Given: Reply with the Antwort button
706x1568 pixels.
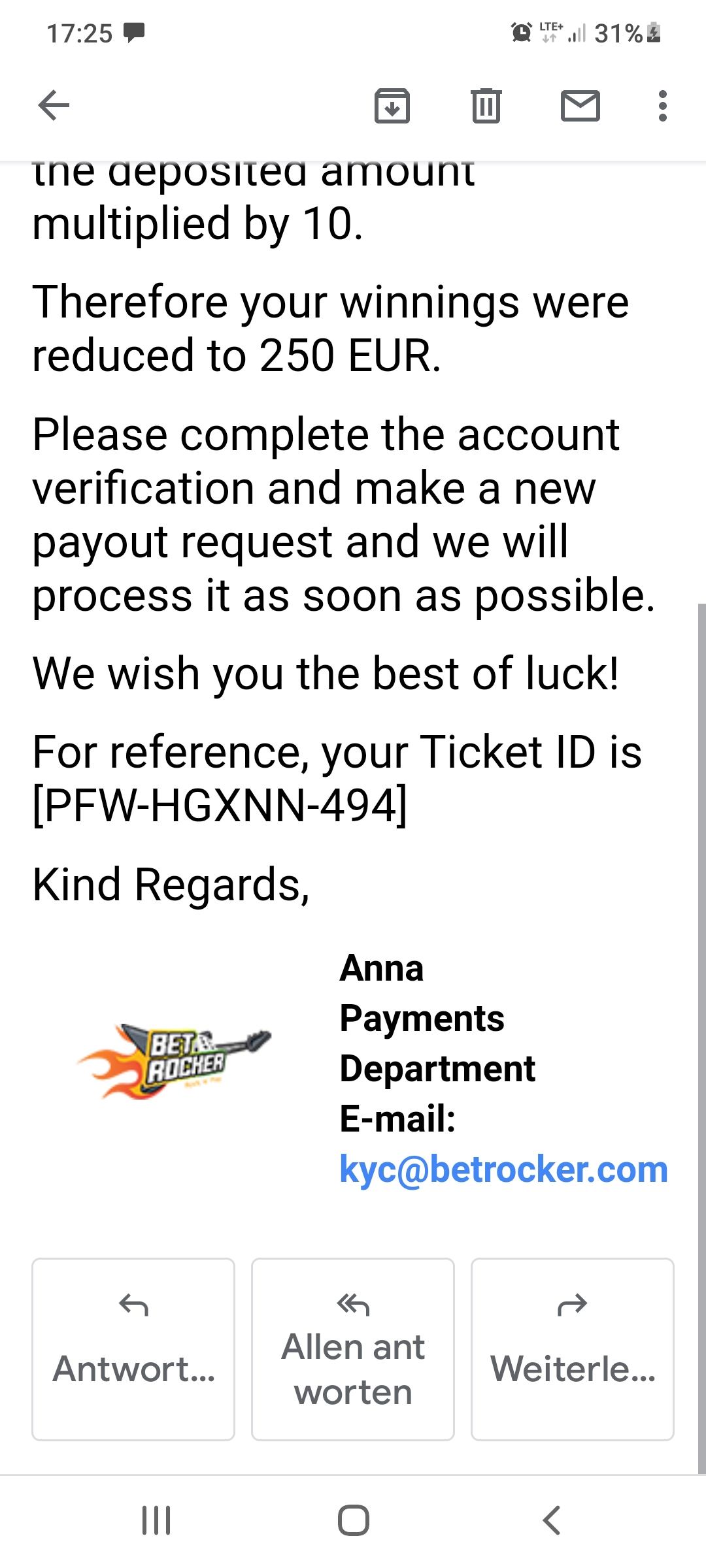Looking at the screenshot, I should coord(133,1348).
